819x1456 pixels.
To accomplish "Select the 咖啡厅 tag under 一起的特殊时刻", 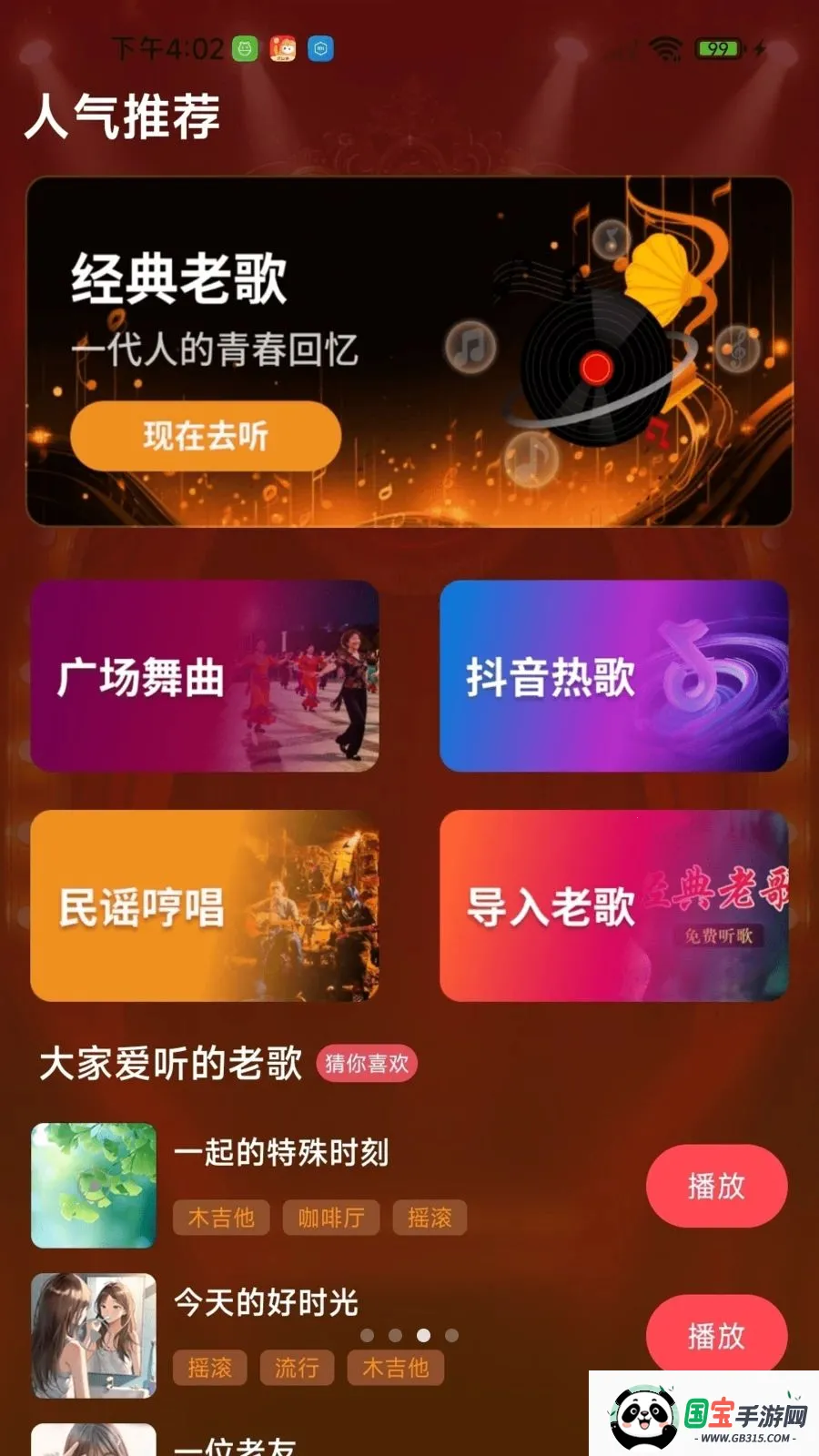I will tap(331, 1218).
